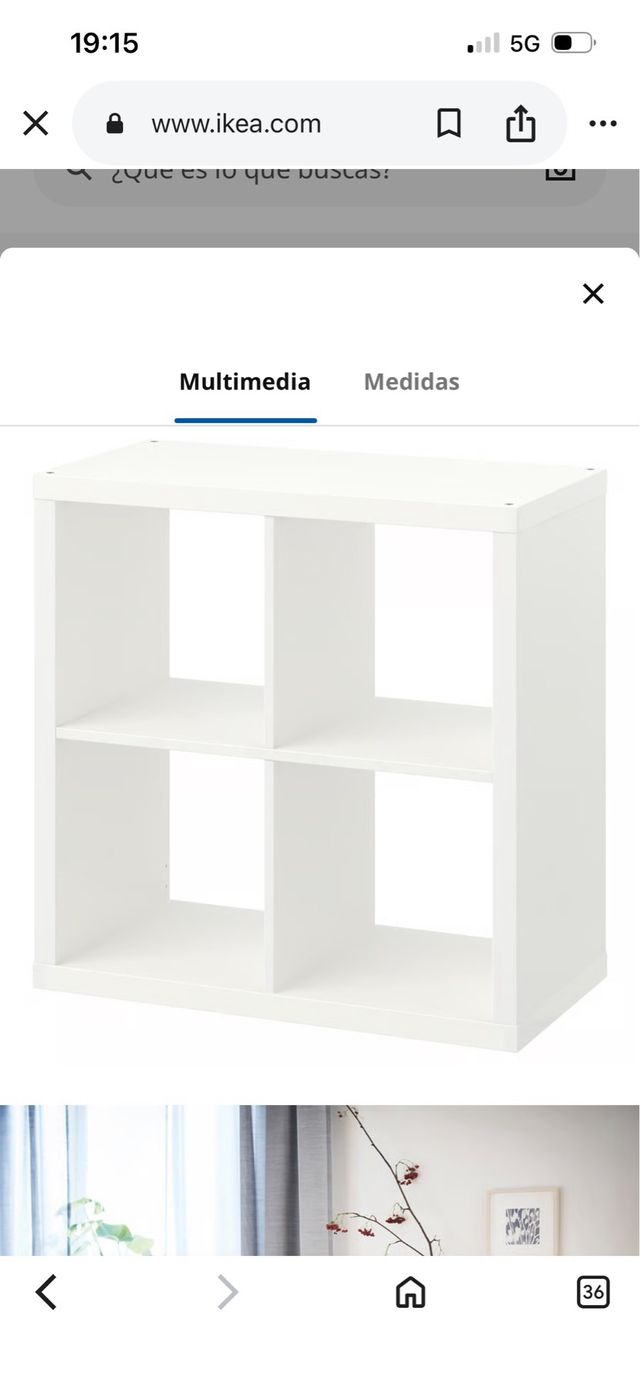The height and width of the screenshot is (1384, 640).
Task: Close the browser tab with X
Action: [x=36, y=124]
